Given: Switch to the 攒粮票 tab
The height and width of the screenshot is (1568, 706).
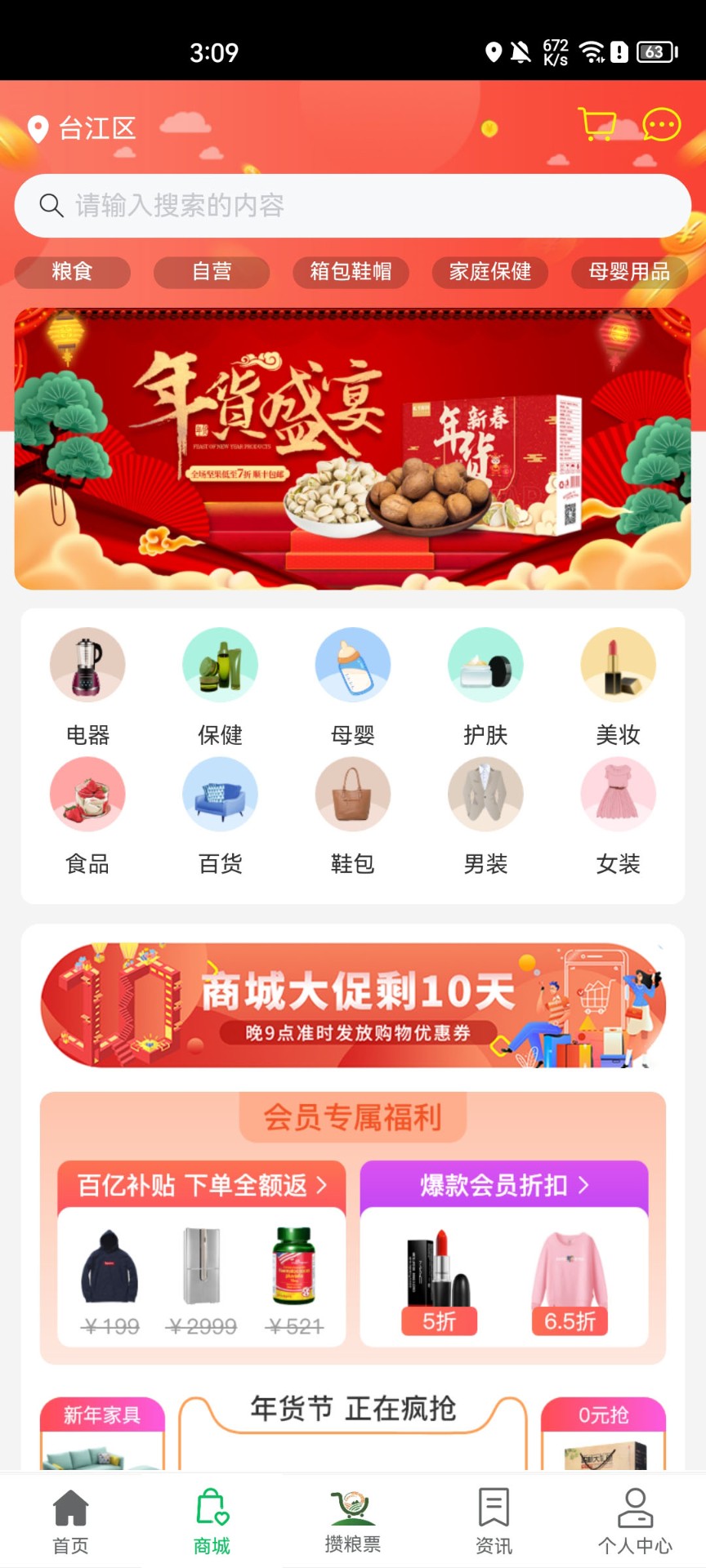Looking at the screenshot, I should coord(352,1521).
